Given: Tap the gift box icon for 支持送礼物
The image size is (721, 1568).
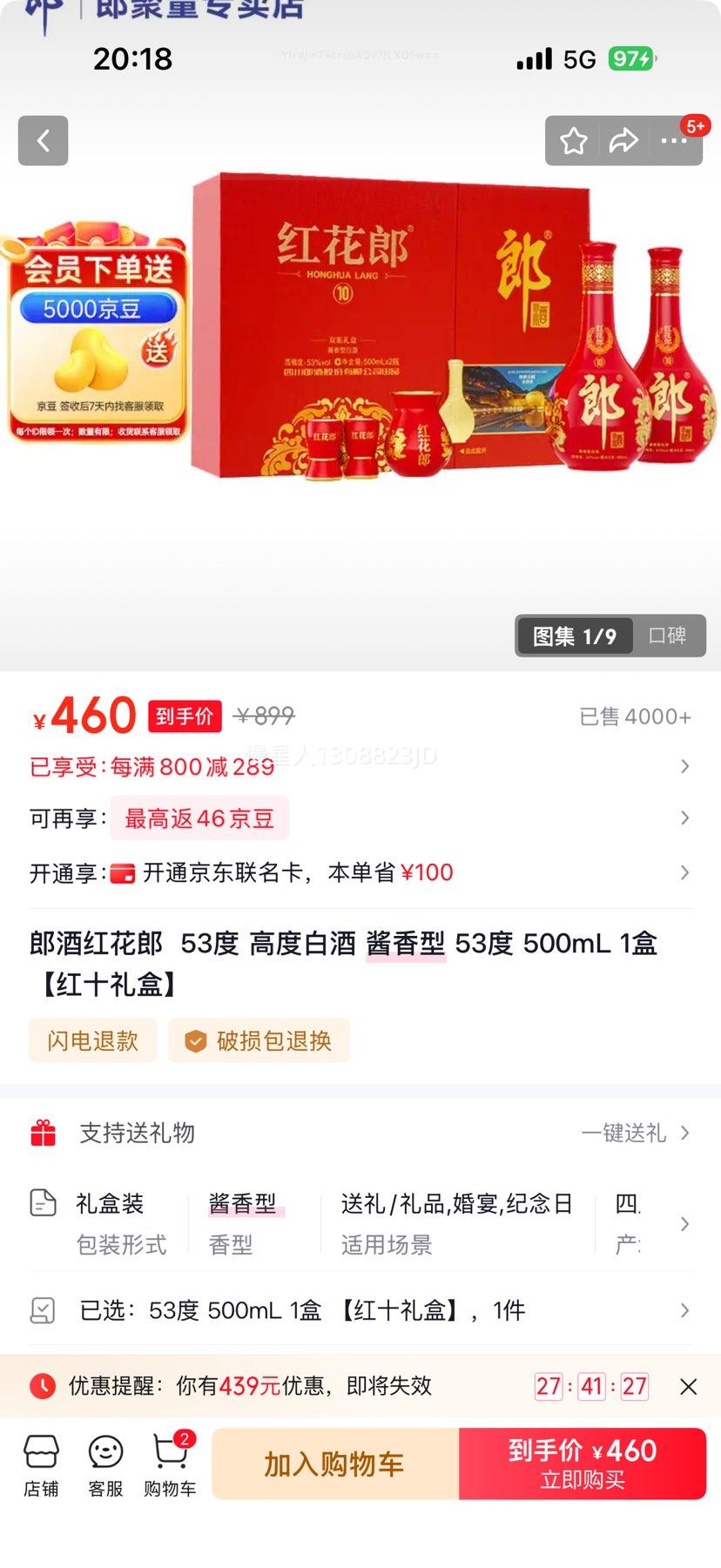Looking at the screenshot, I should click(44, 1133).
